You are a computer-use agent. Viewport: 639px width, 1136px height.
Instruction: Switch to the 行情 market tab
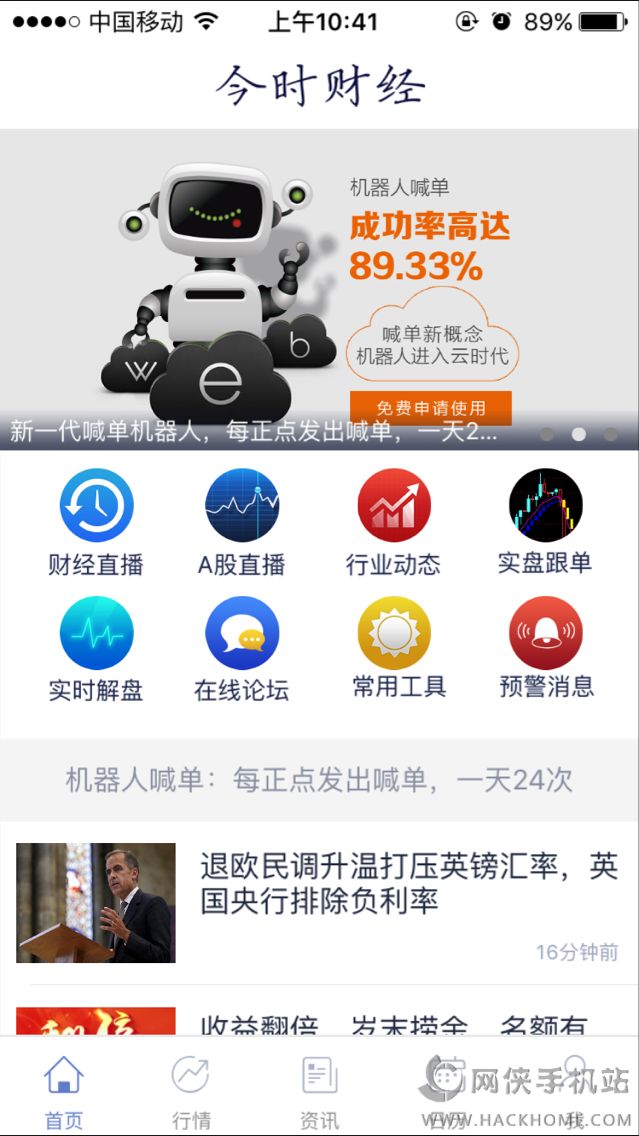click(190, 1092)
